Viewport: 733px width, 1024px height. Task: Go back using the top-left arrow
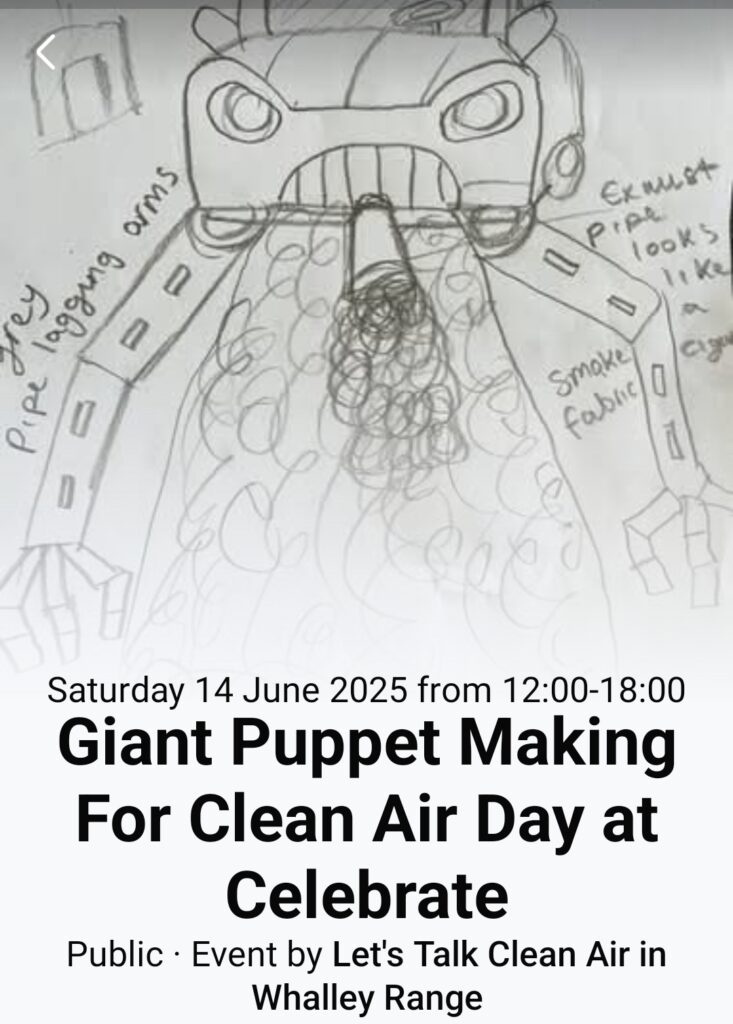[45, 52]
